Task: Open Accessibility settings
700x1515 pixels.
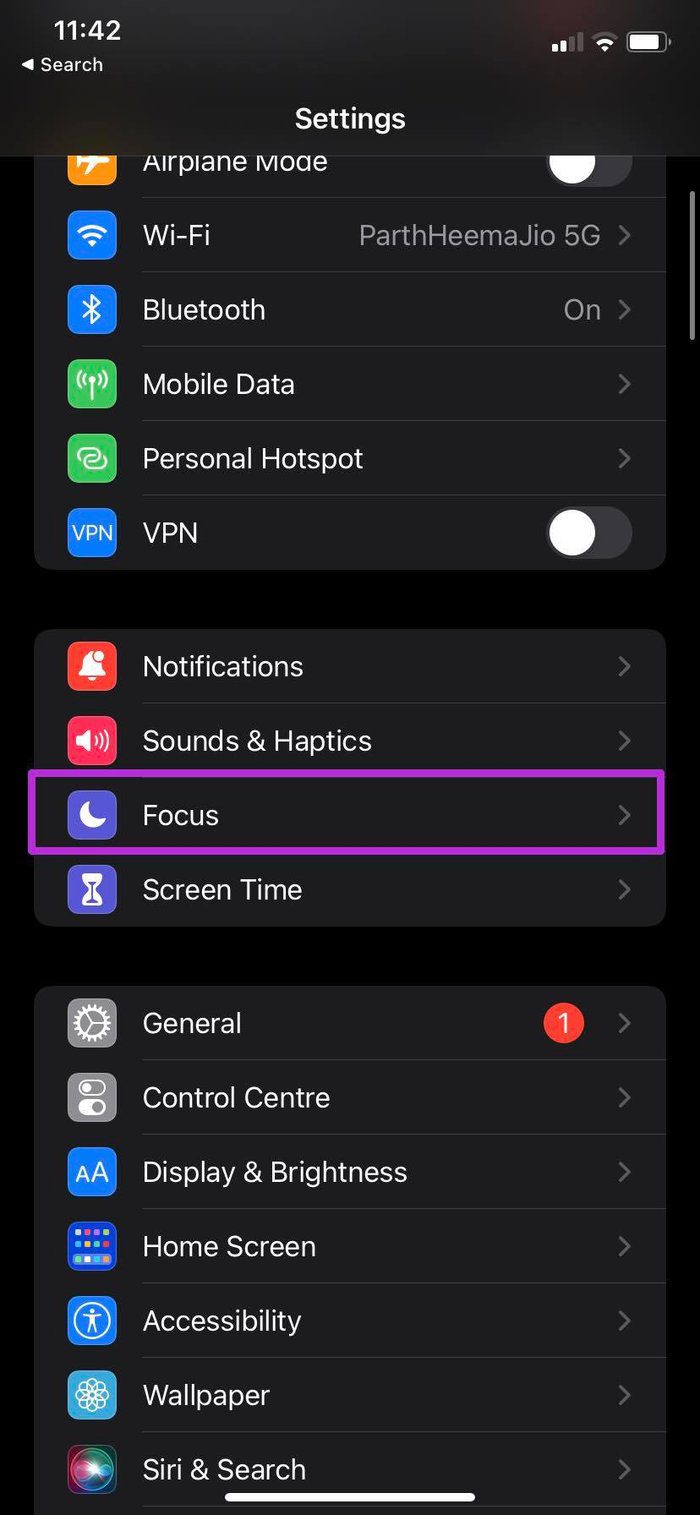Action: point(350,1321)
